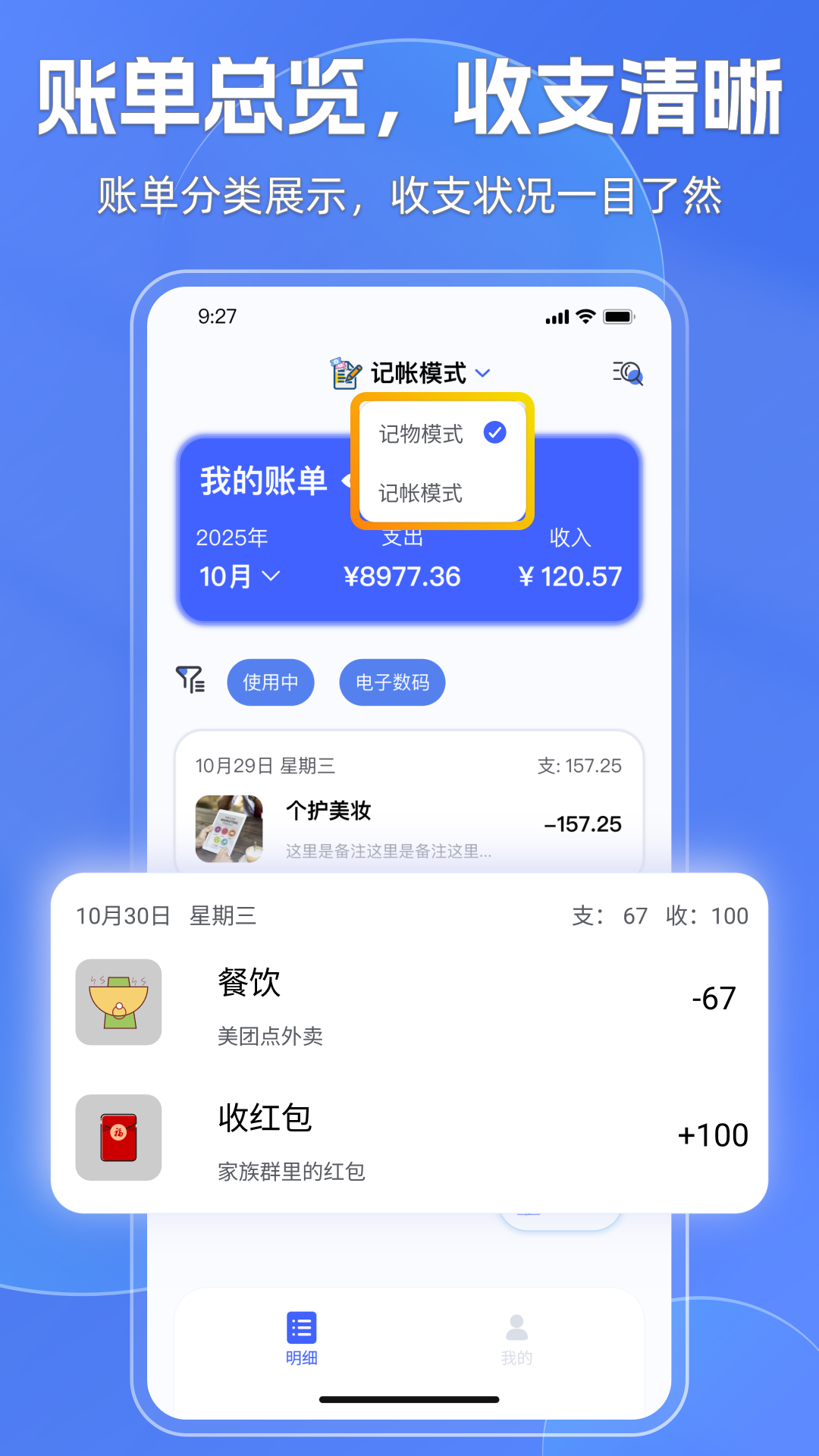Expand the 记帐模式 title dropdown
The height and width of the screenshot is (1456, 819).
(x=483, y=373)
